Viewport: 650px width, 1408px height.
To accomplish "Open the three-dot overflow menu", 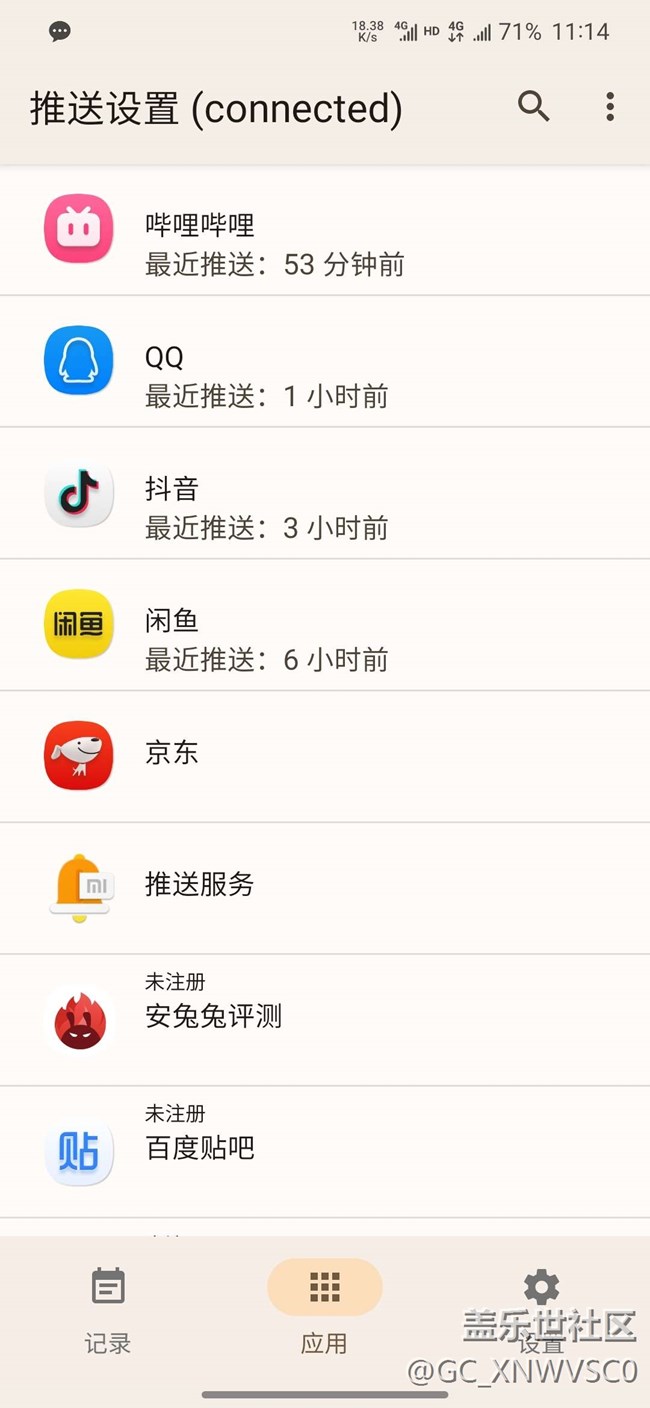I will click(x=610, y=106).
